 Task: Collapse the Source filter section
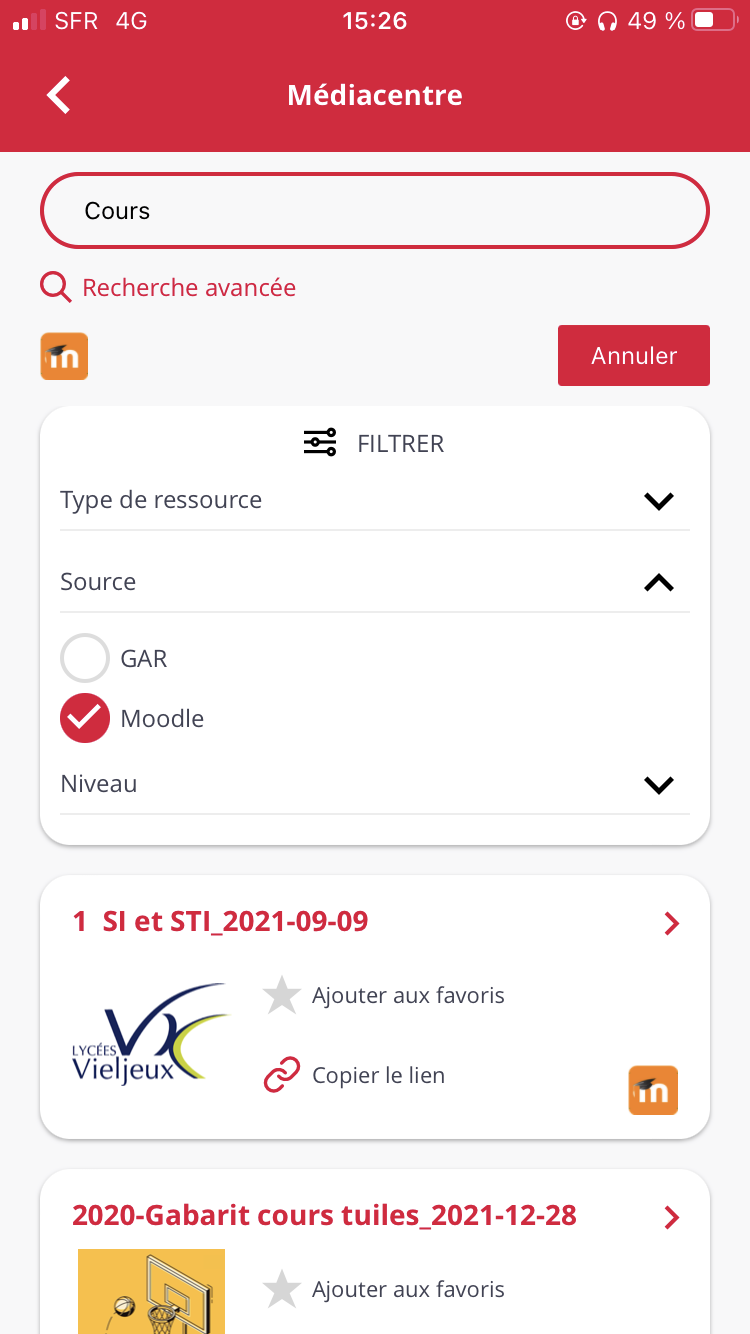[658, 583]
